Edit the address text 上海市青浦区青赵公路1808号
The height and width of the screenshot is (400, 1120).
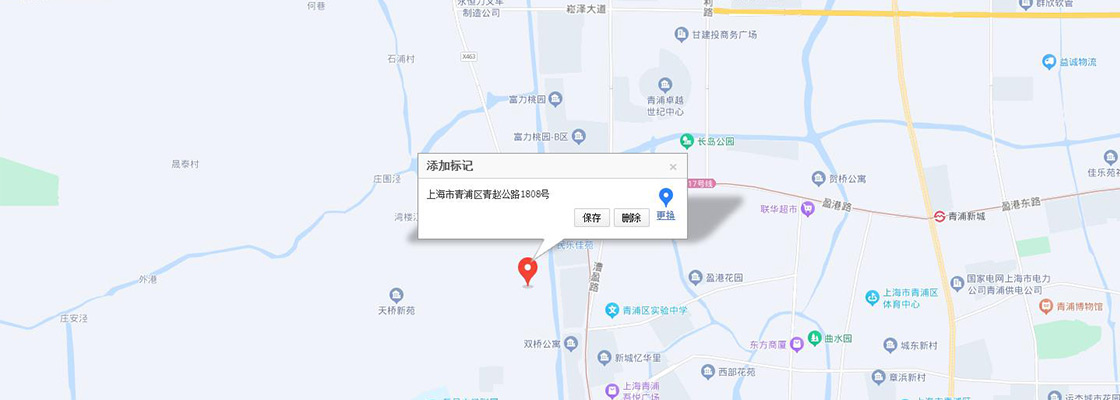488,194
